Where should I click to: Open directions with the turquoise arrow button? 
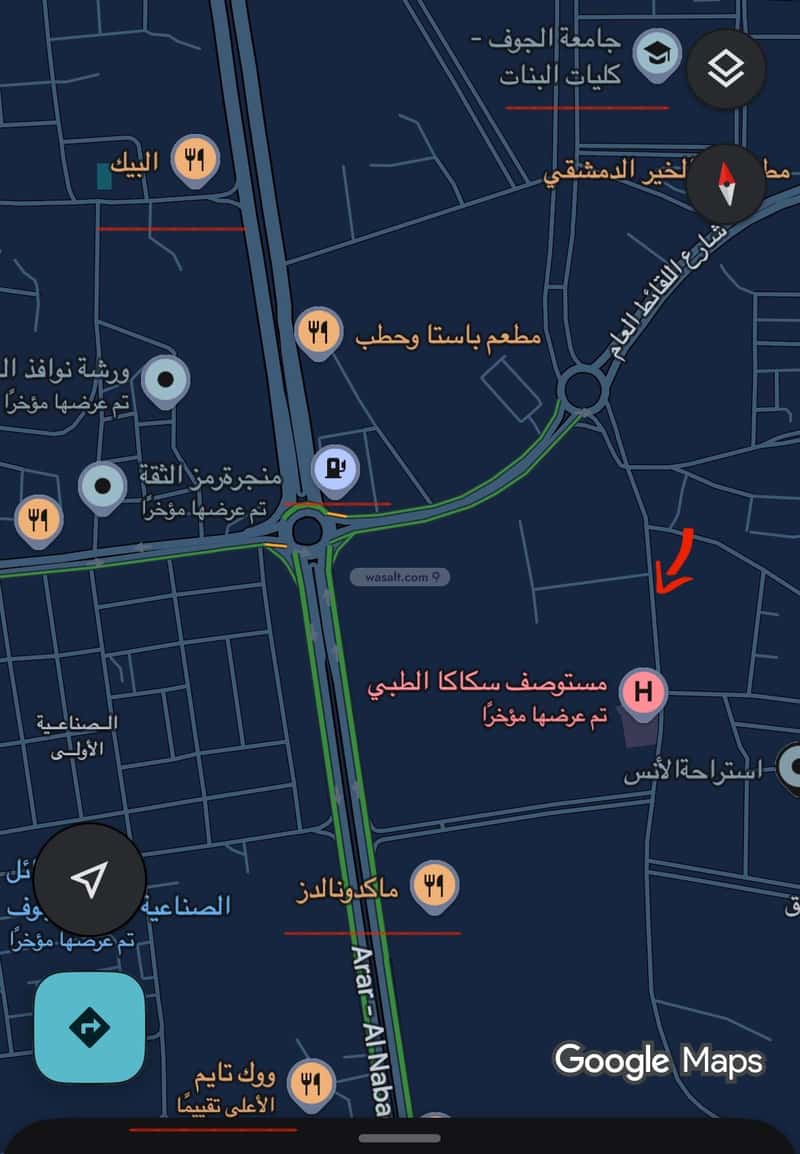89,1027
